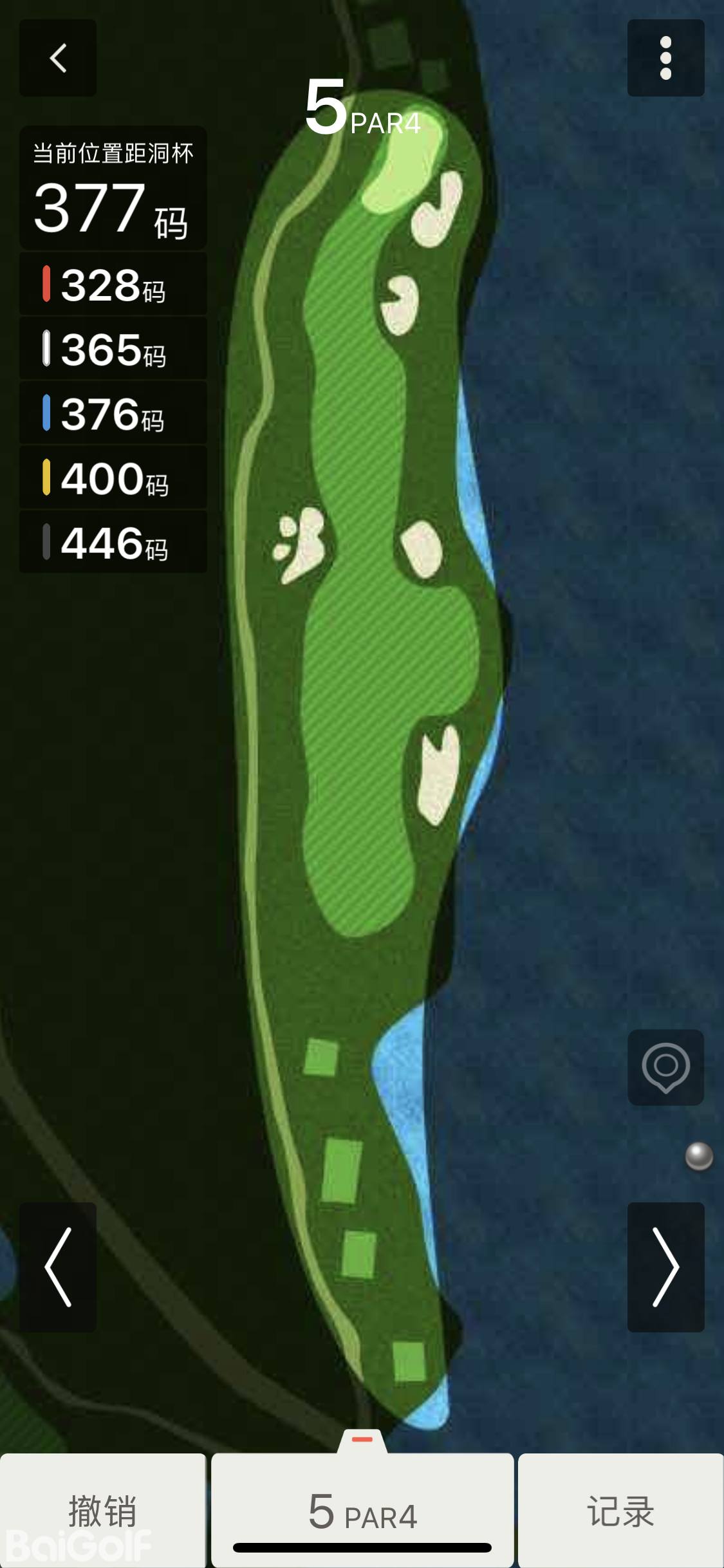724x1568 pixels.
Task: Go to the next hole
Action: (665, 1267)
